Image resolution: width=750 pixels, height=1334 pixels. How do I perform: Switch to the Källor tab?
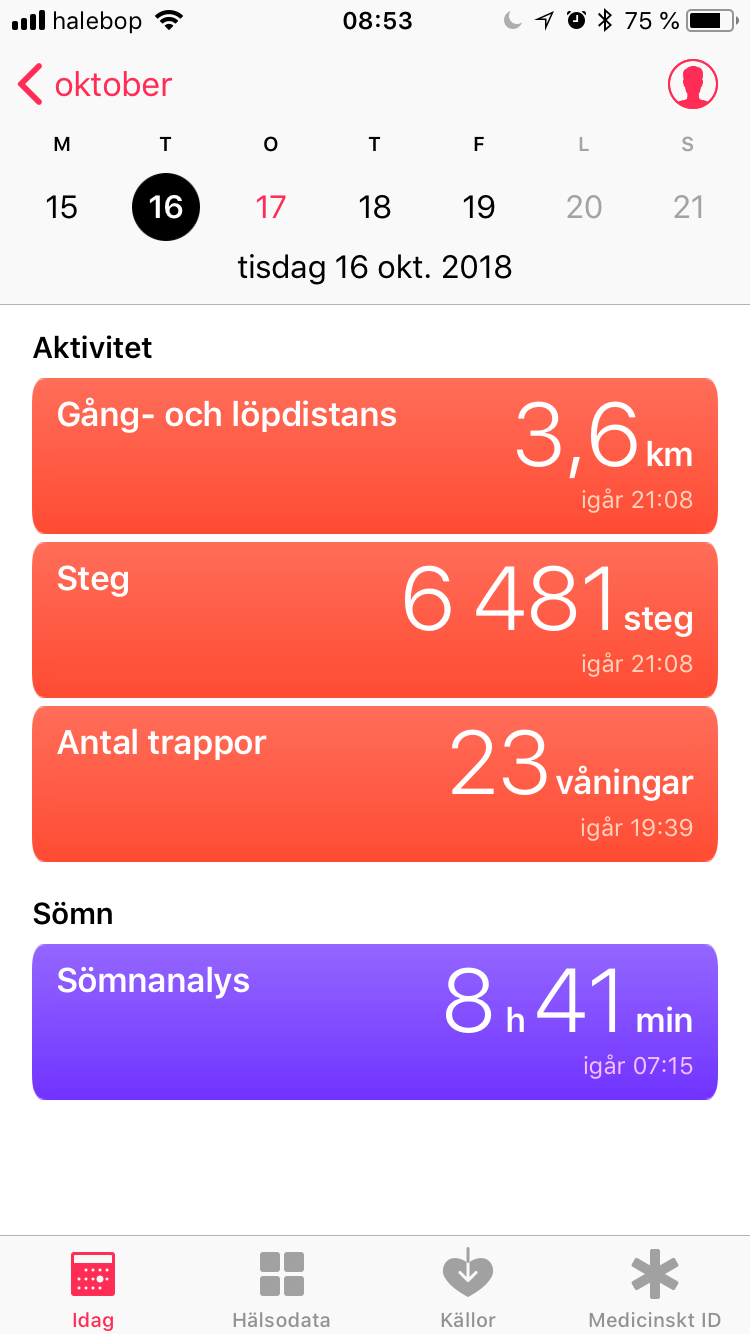point(468,1289)
